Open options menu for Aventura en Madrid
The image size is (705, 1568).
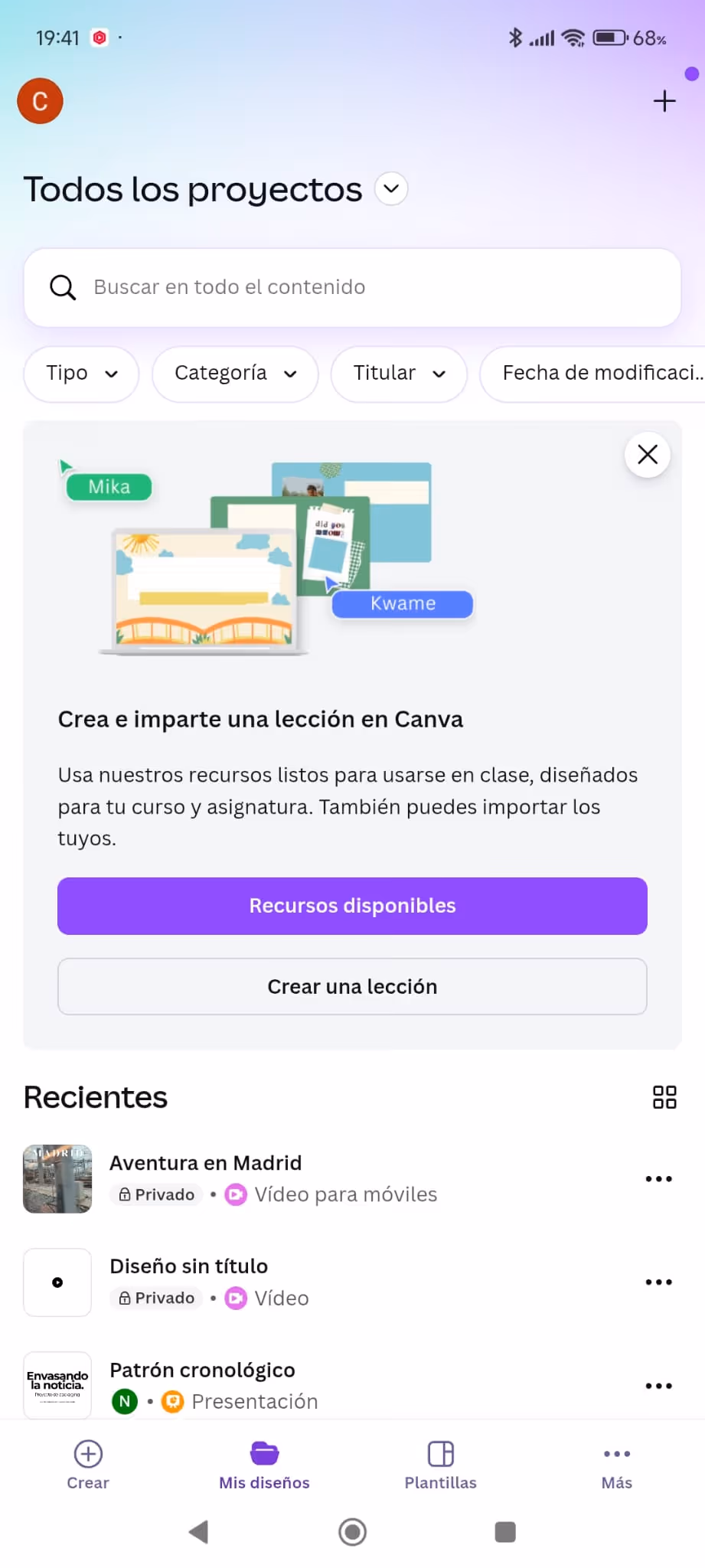(658, 1178)
